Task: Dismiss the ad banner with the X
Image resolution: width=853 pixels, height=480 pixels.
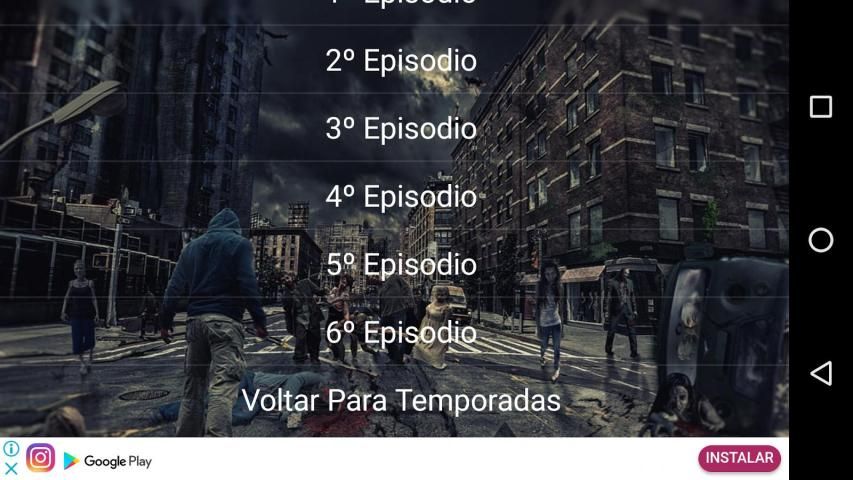Action: pos(11,468)
